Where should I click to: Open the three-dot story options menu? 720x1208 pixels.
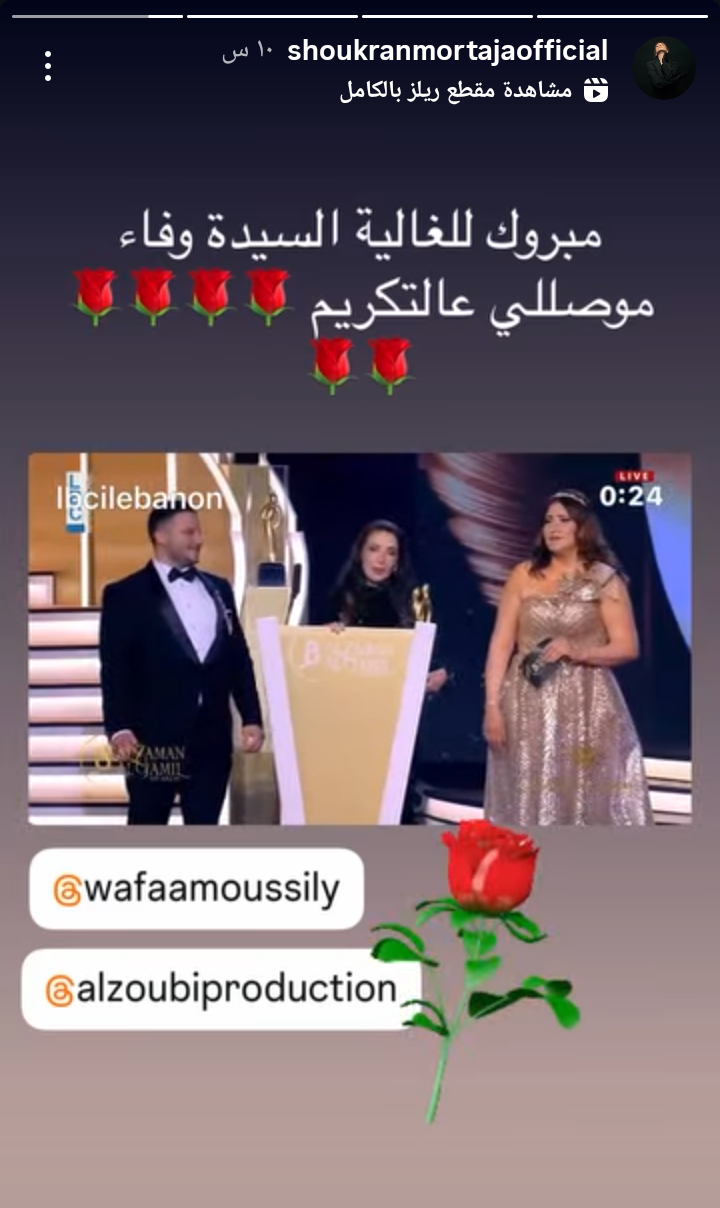47,66
